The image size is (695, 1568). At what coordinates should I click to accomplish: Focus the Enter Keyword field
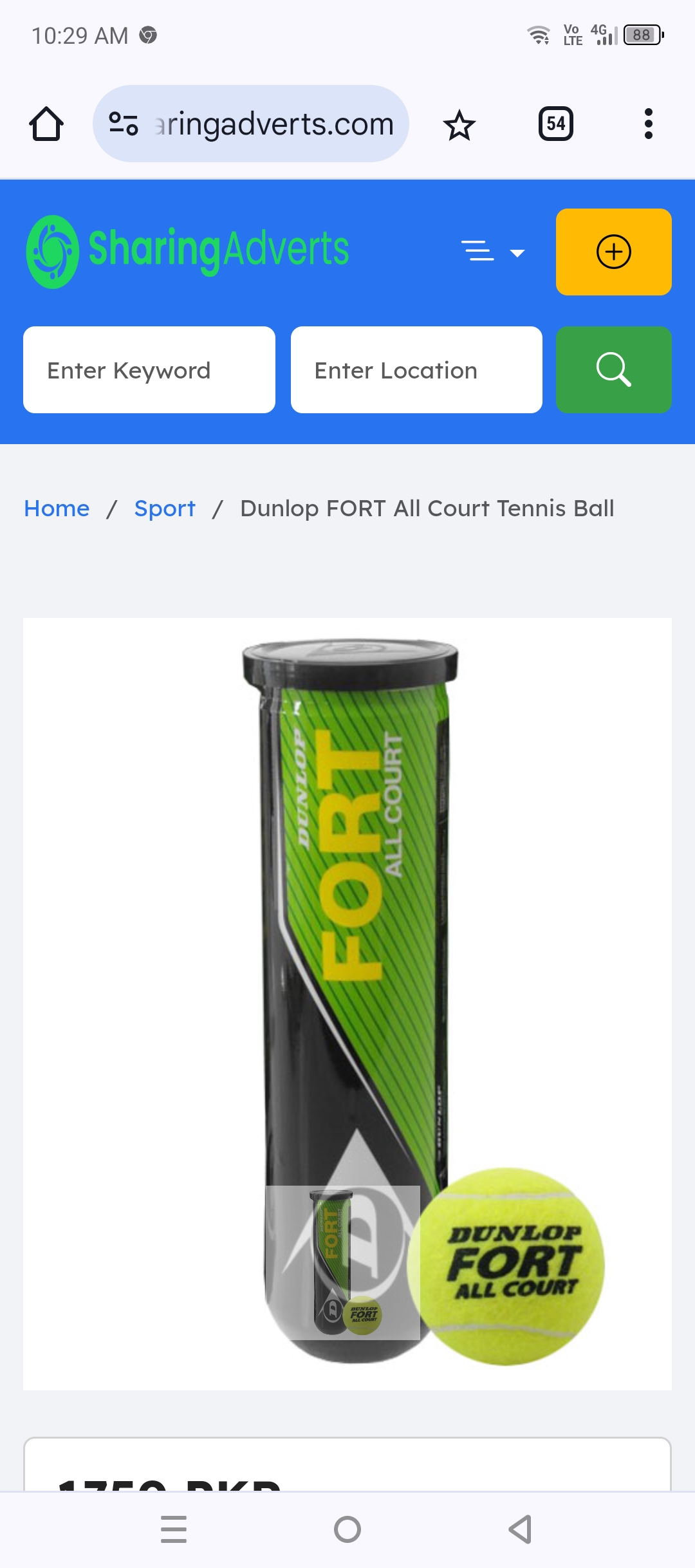[149, 370]
